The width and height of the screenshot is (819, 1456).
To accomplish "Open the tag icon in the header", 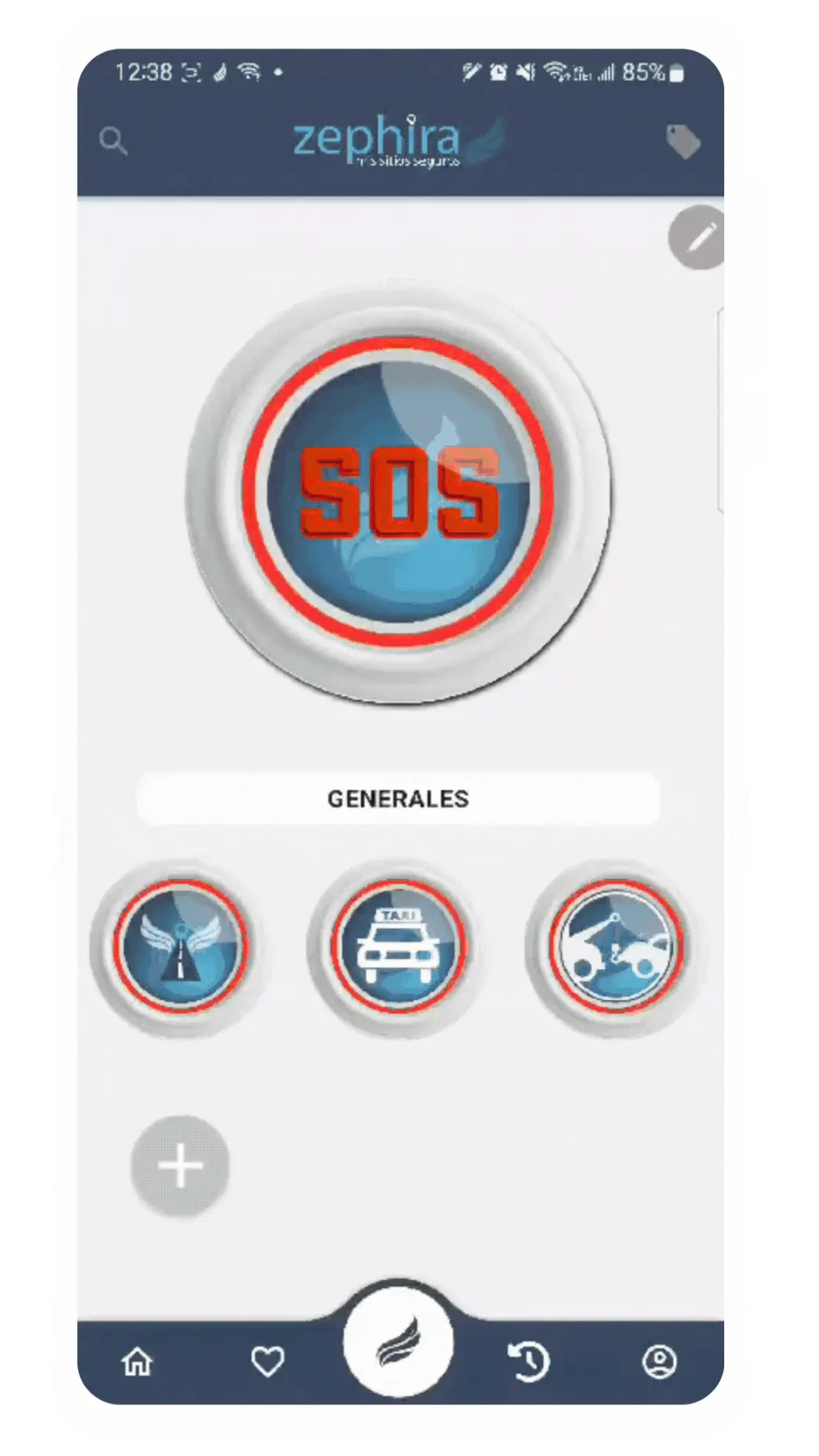I will click(682, 142).
